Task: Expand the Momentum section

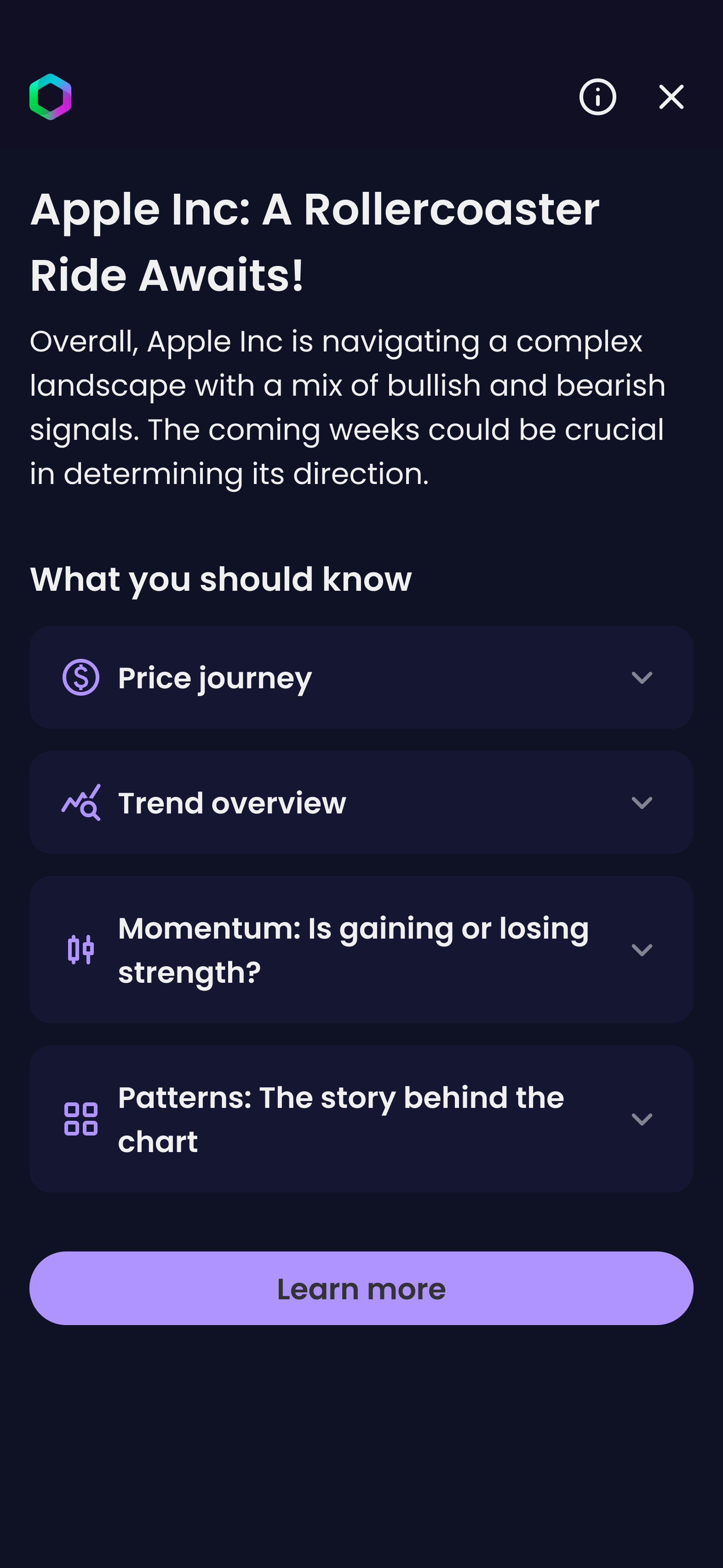Action: pos(361,950)
